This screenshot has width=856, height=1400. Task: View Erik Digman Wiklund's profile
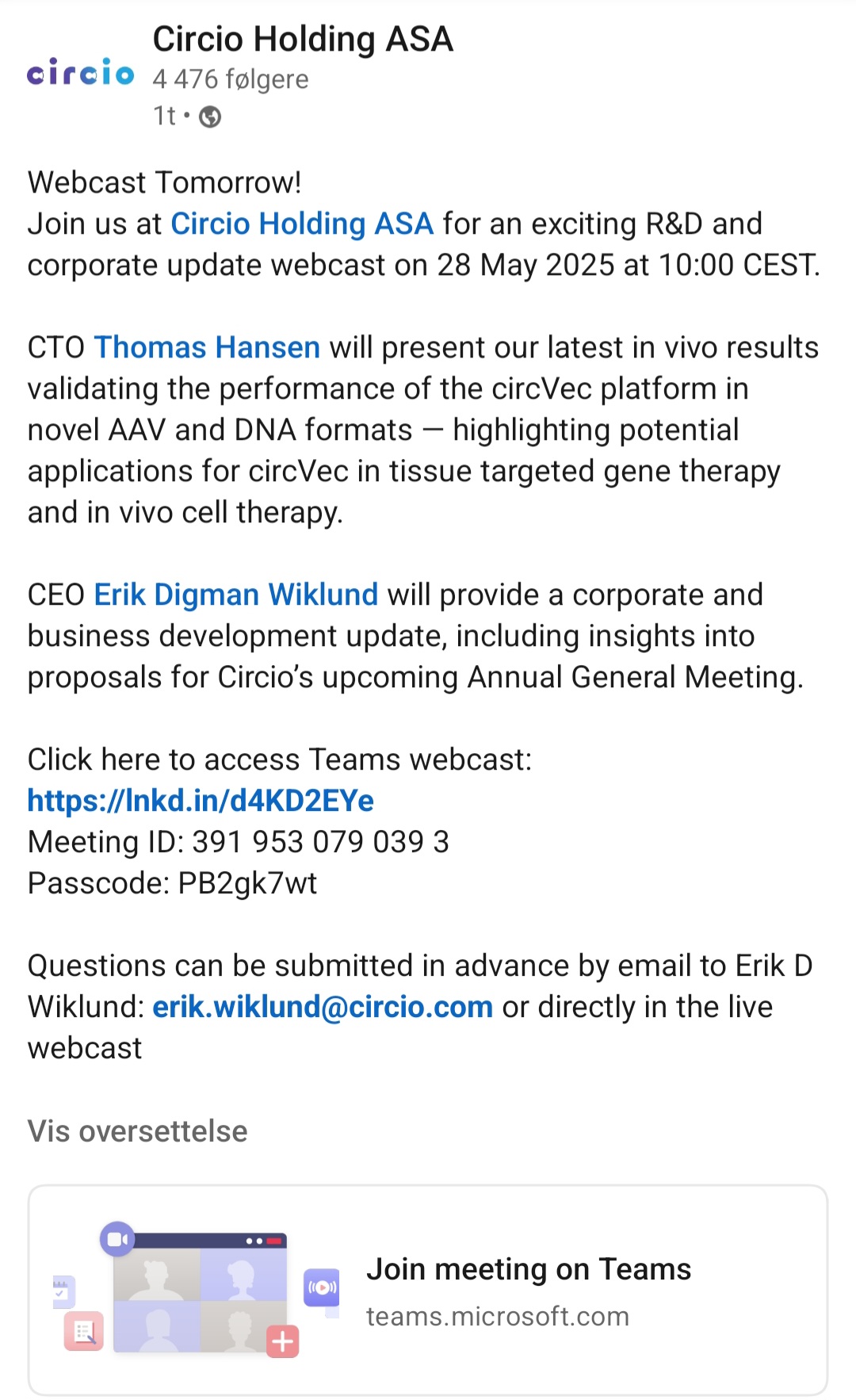(236, 595)
